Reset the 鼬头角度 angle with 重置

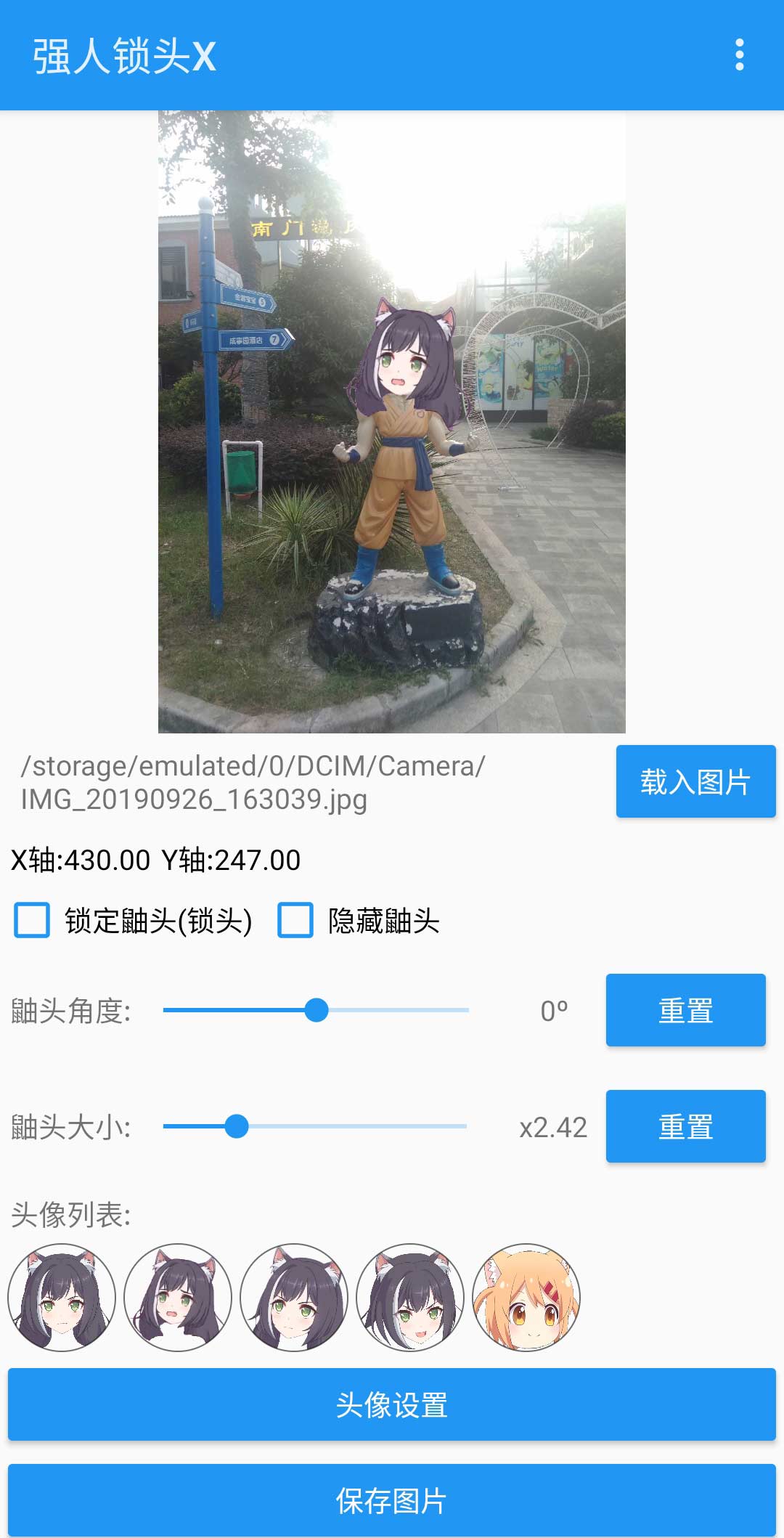[x=685, y=1010]
